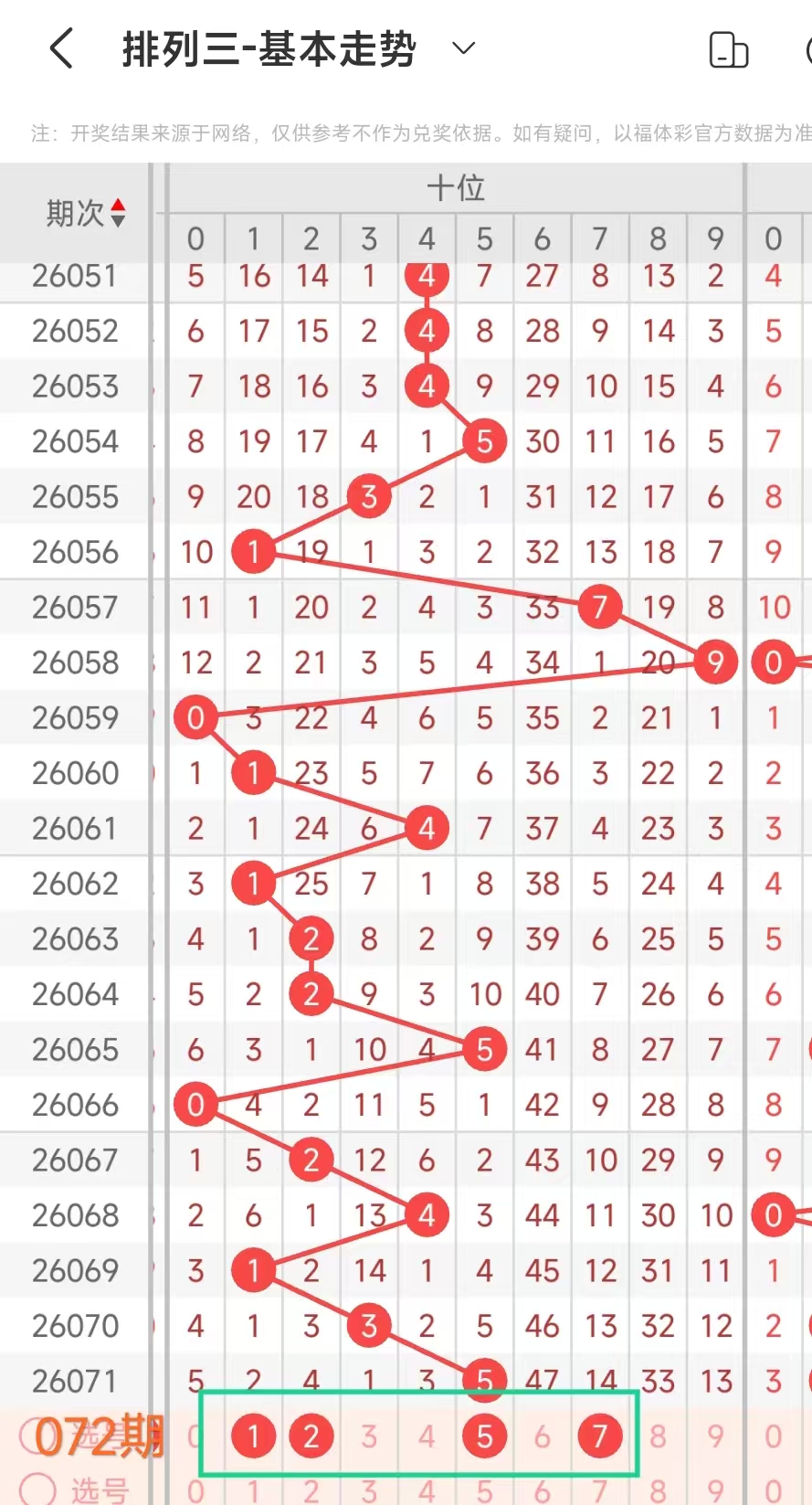
Task: Select number 8 in the 072期 selection row
Action: point(658,1436)
